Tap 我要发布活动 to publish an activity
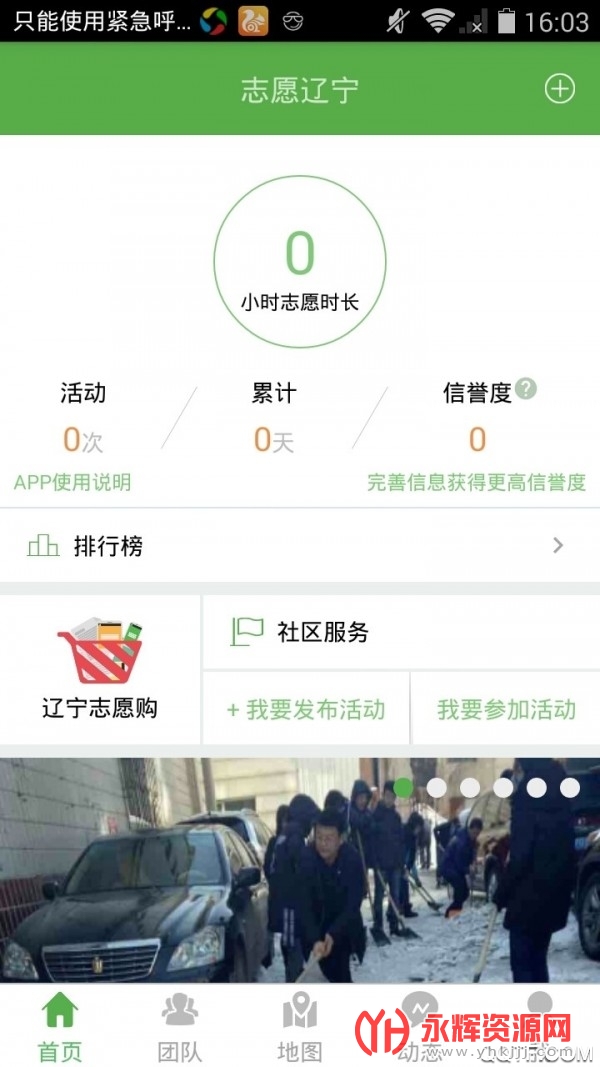The width and height of the screenshot is (600, 1067). click(306, 710)
